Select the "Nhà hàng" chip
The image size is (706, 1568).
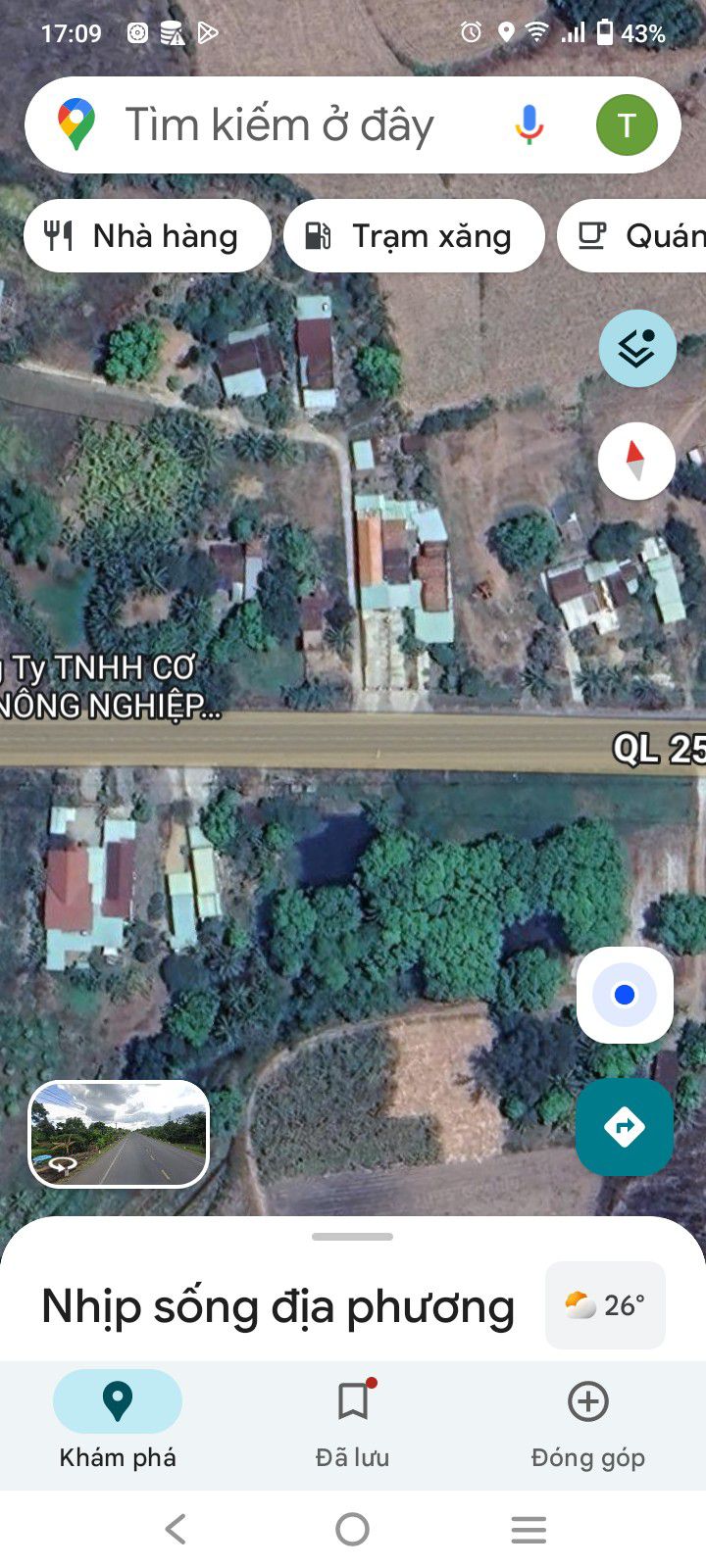[147, 236]
